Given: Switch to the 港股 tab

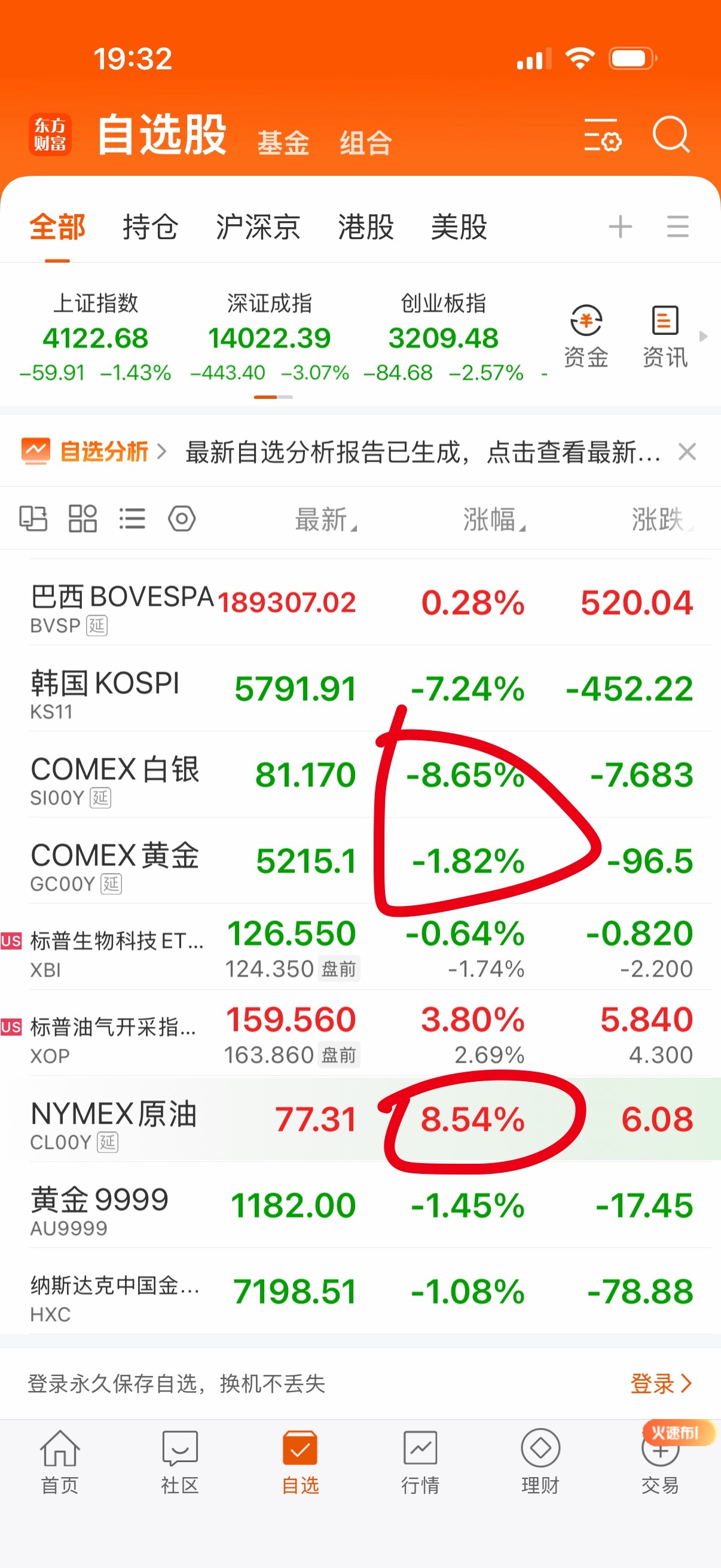Looking at the screenshot, I should coord(365,227).
